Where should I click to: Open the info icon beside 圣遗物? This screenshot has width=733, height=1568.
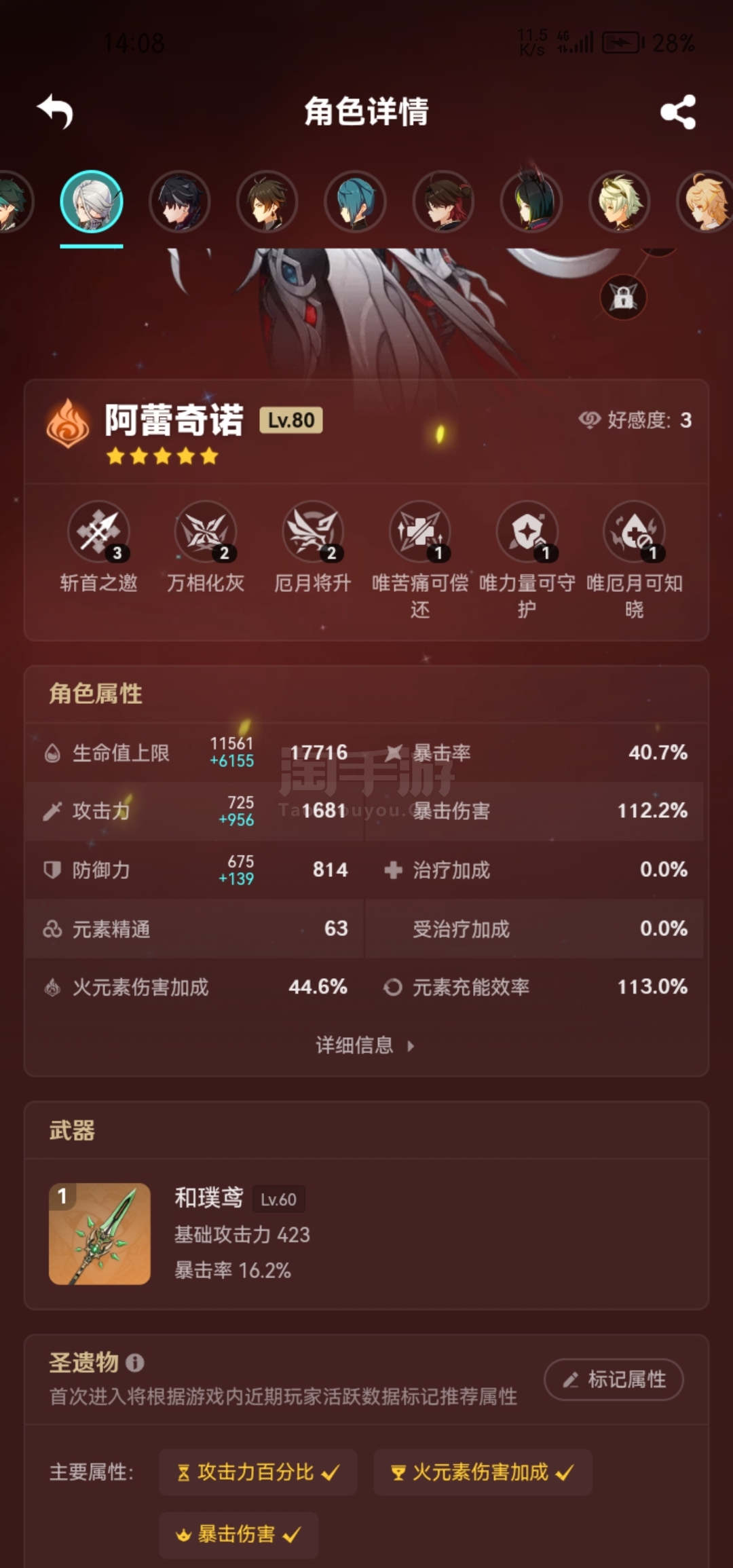(x=135, y=1362)
